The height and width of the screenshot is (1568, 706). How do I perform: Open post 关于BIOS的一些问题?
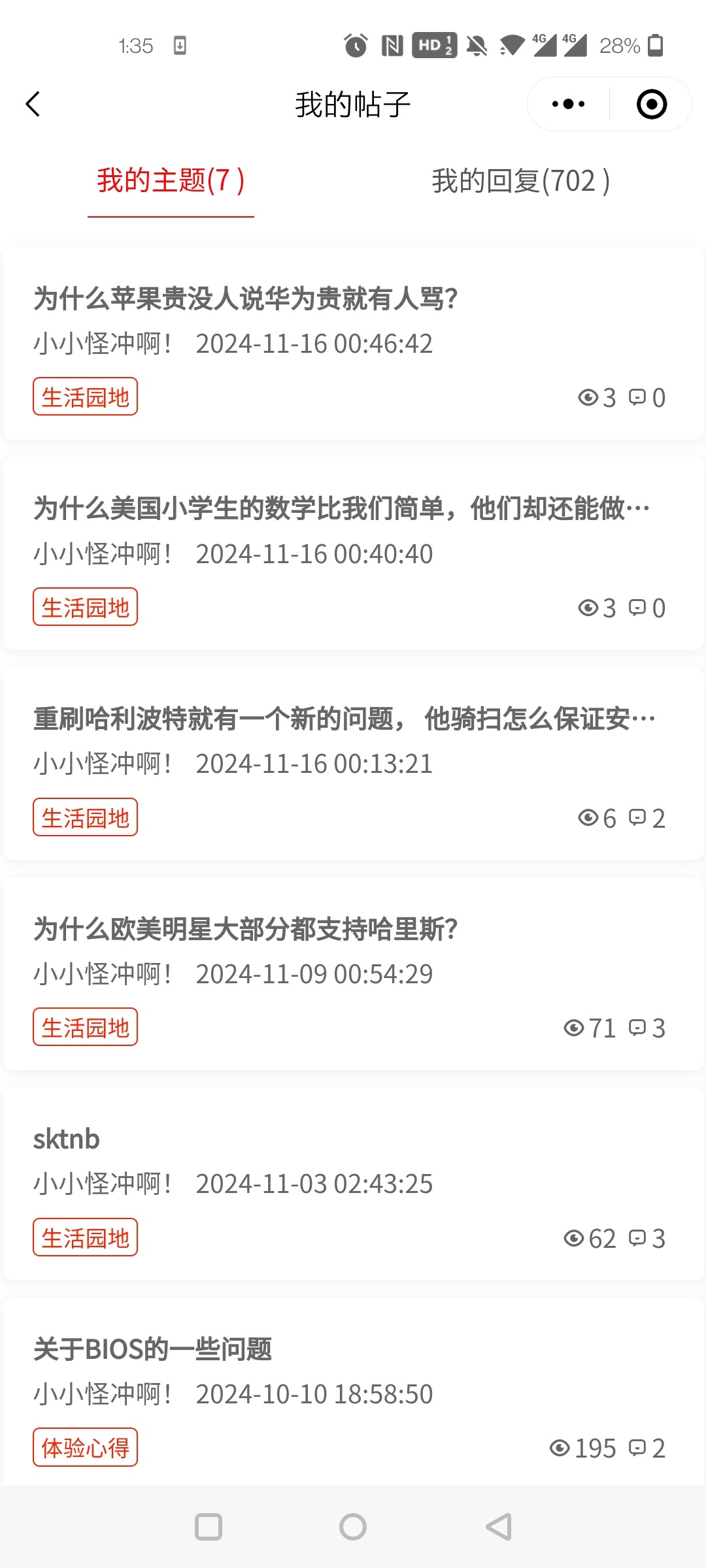point(152,1349)
